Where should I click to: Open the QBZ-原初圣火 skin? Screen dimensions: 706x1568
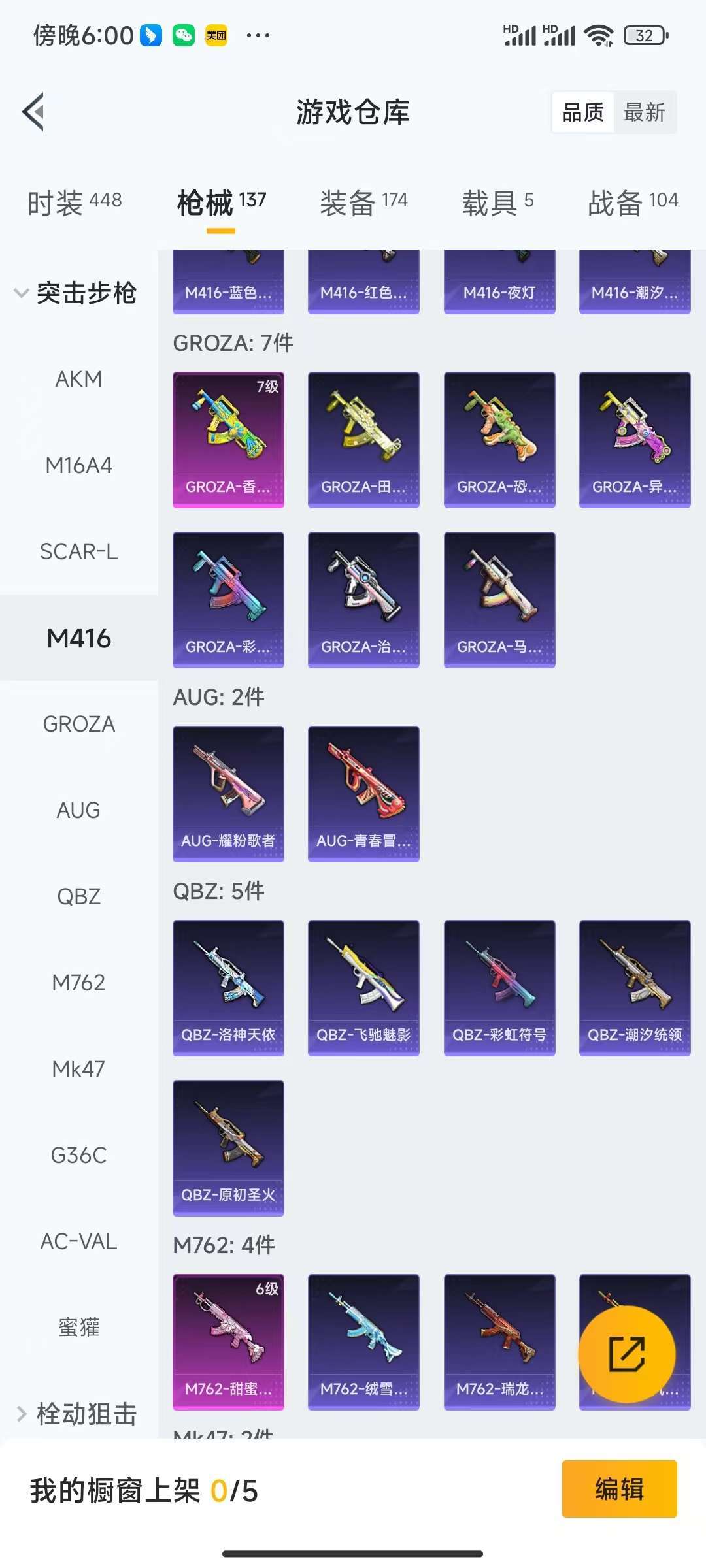point(228,1147)
